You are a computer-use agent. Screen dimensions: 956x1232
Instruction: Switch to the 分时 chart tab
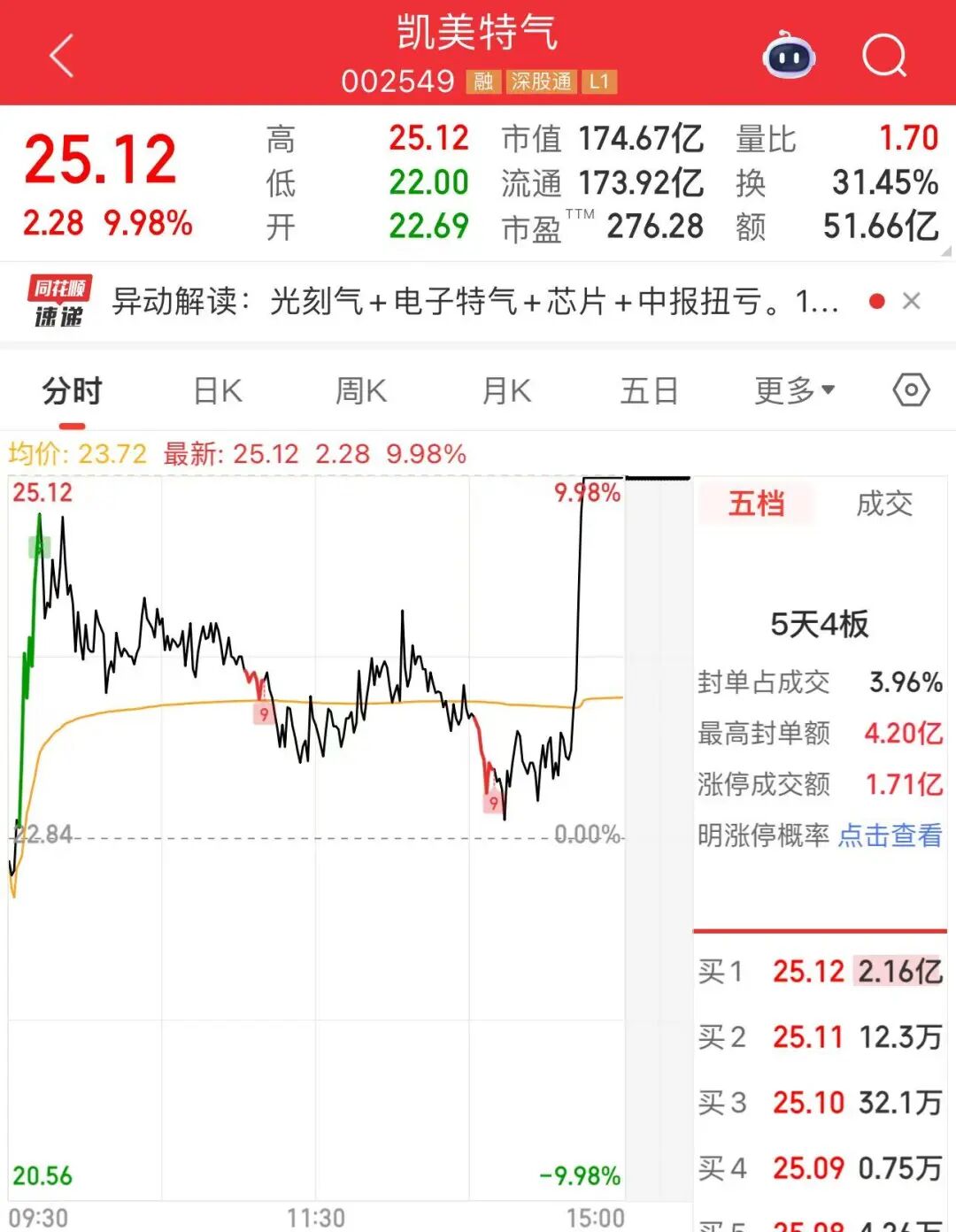(x=73, y=390)
